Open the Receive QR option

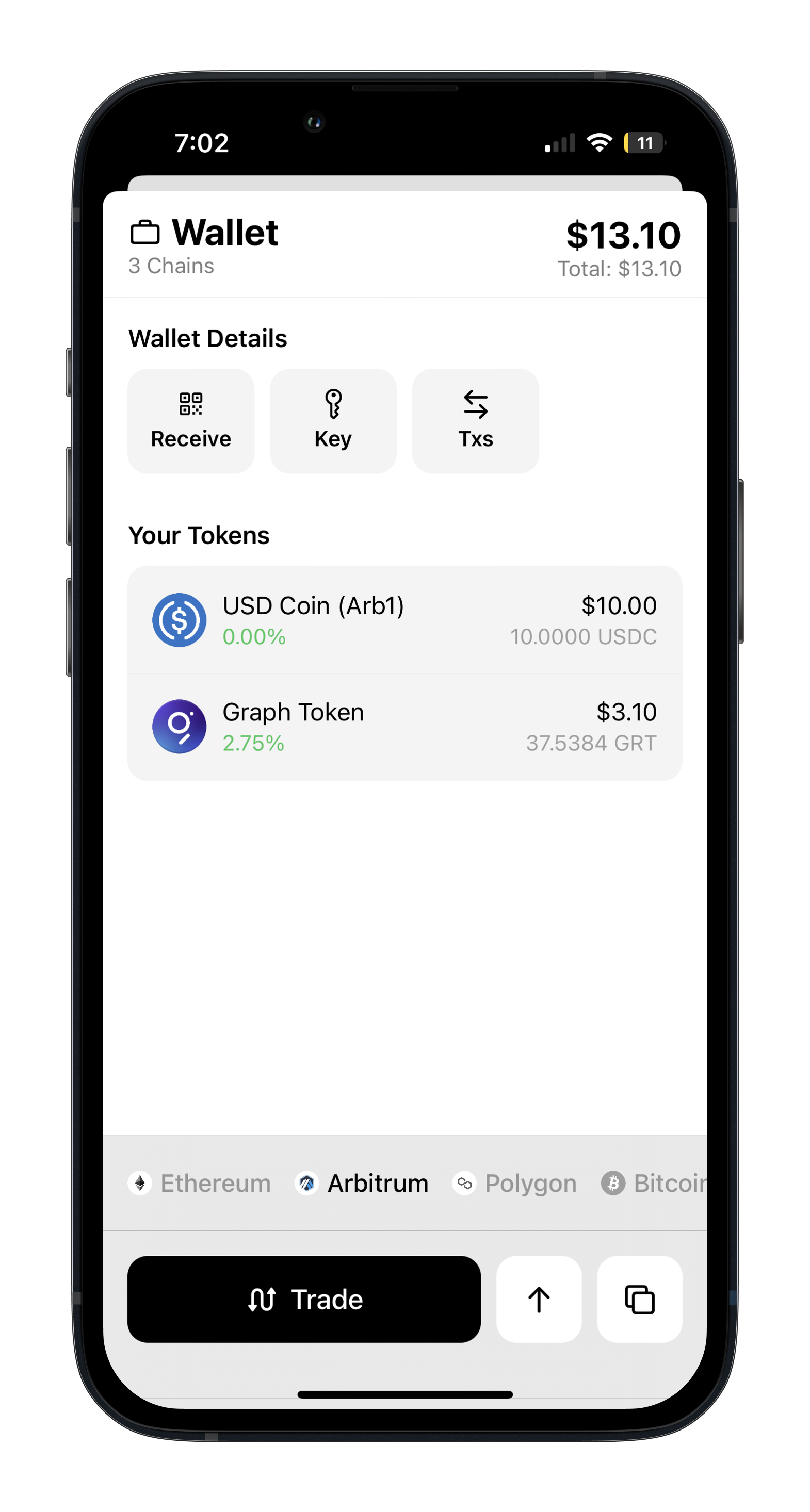[191, 421]
